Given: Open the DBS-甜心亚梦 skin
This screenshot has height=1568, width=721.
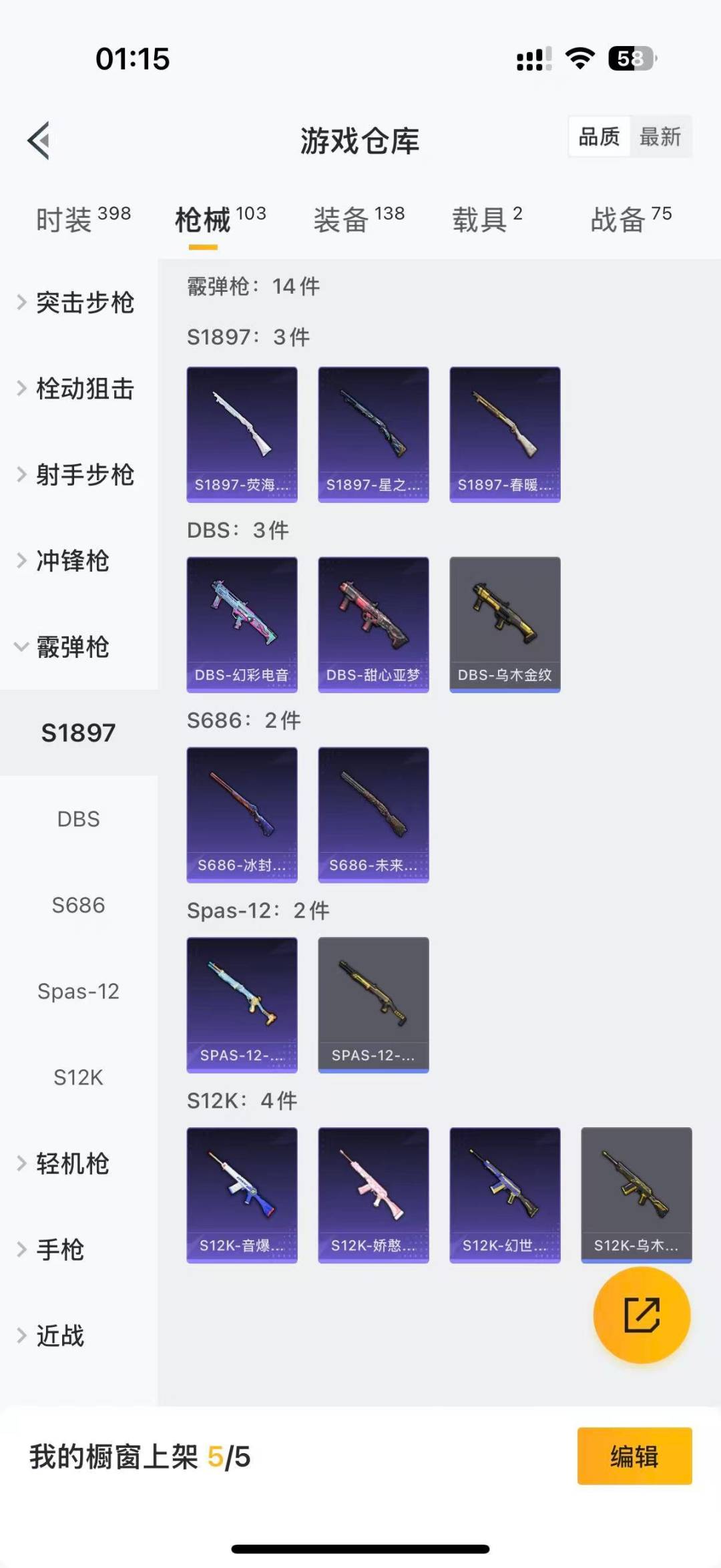Looking at the screenshot, I should coord(373,624).
